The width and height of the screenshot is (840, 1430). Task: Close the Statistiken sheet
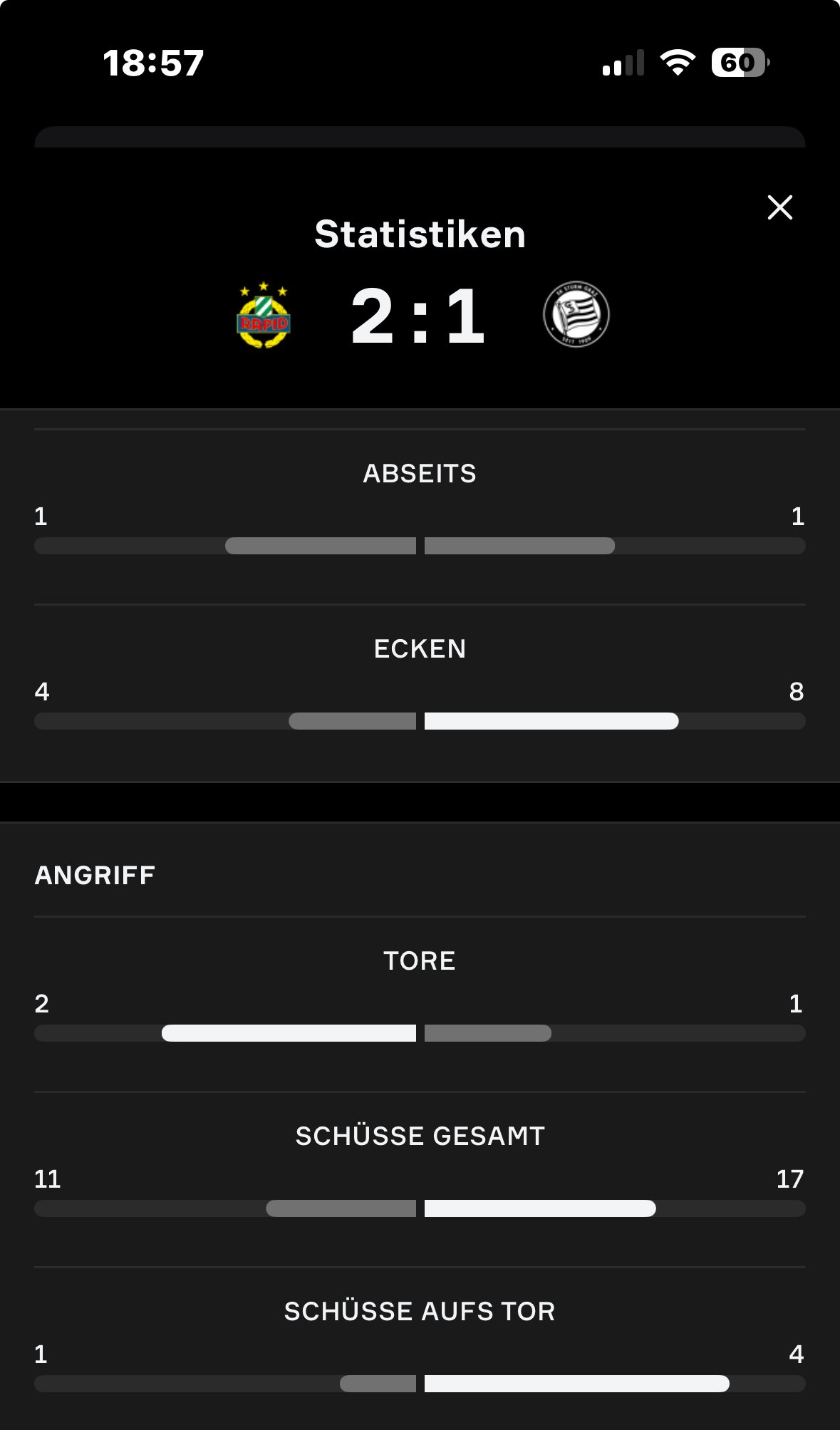[779, 207]
